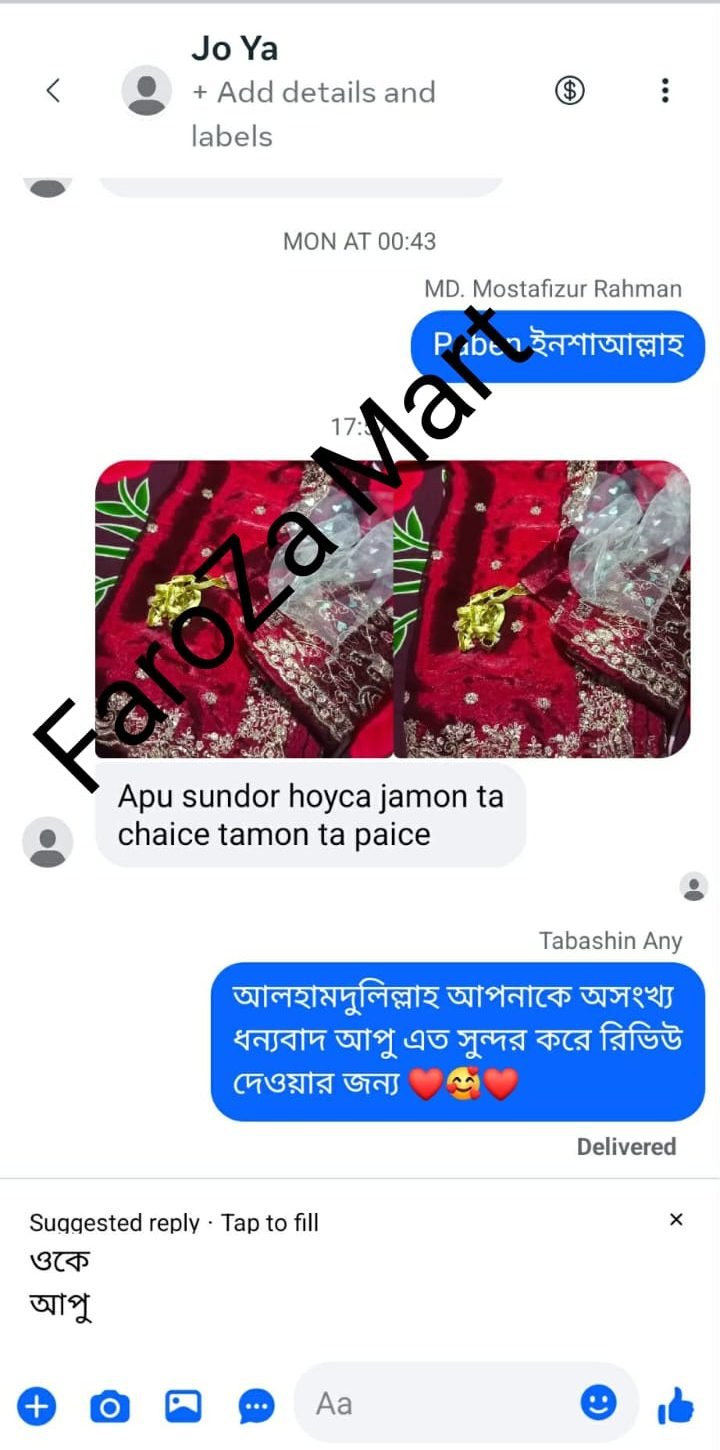Open more options with the plus icon

tap(37, 1407)
